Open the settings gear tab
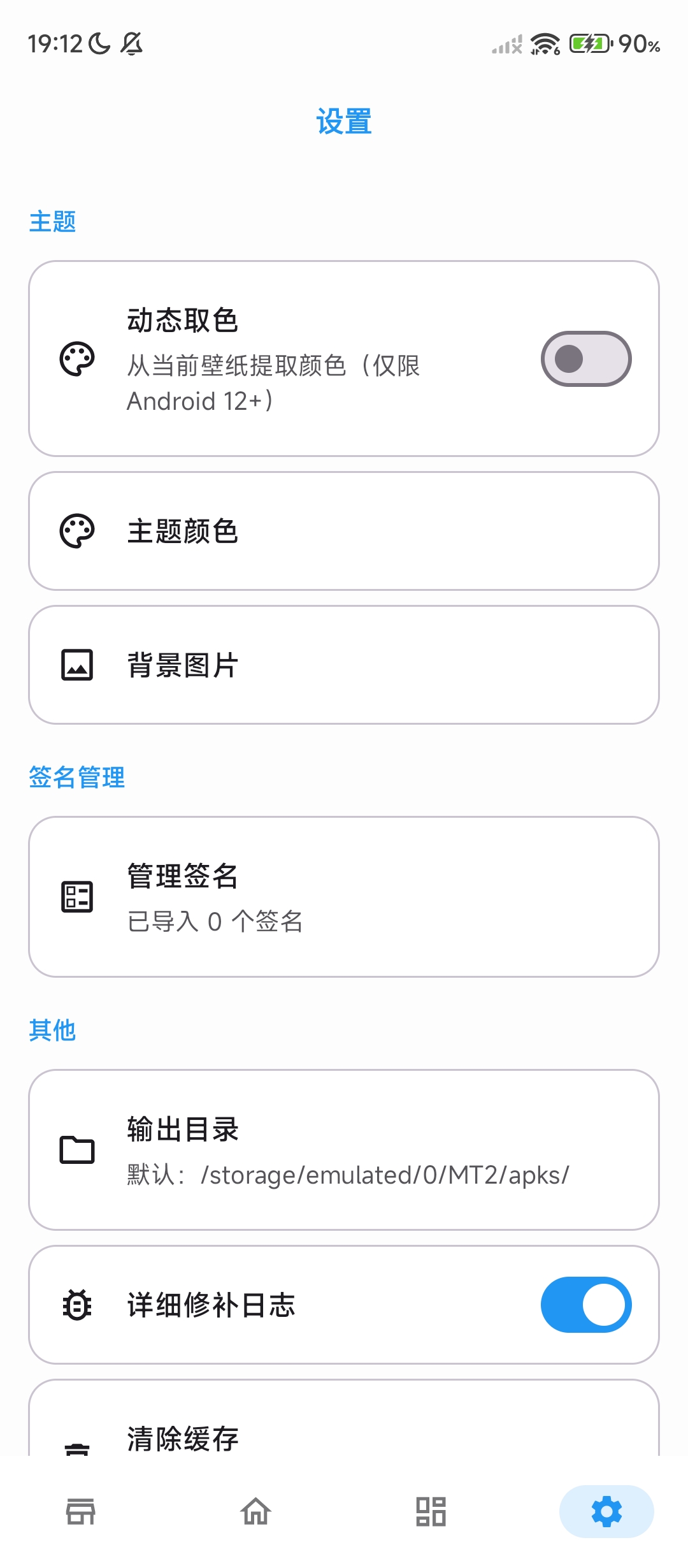The width and height of the screenshot is (688, 1568). [605, 1511]
